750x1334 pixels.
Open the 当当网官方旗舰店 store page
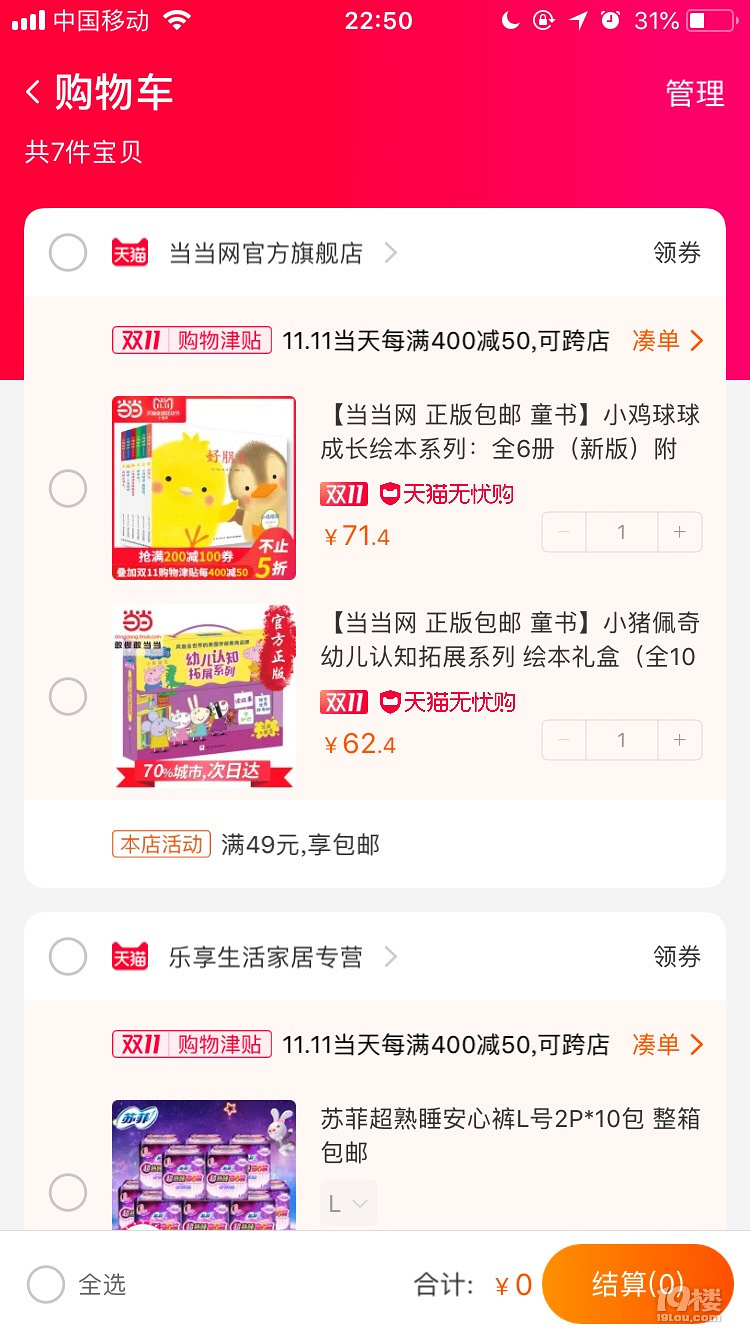(266, 253)
